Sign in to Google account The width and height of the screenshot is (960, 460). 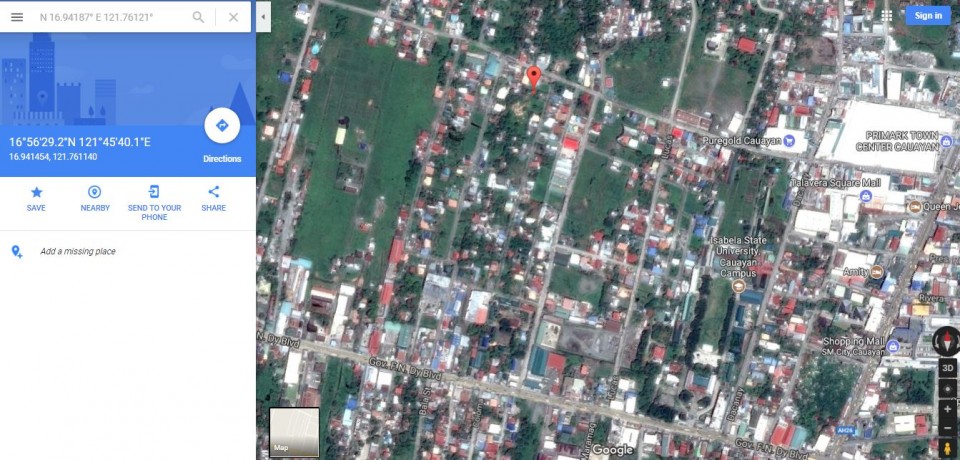point(927,15)
